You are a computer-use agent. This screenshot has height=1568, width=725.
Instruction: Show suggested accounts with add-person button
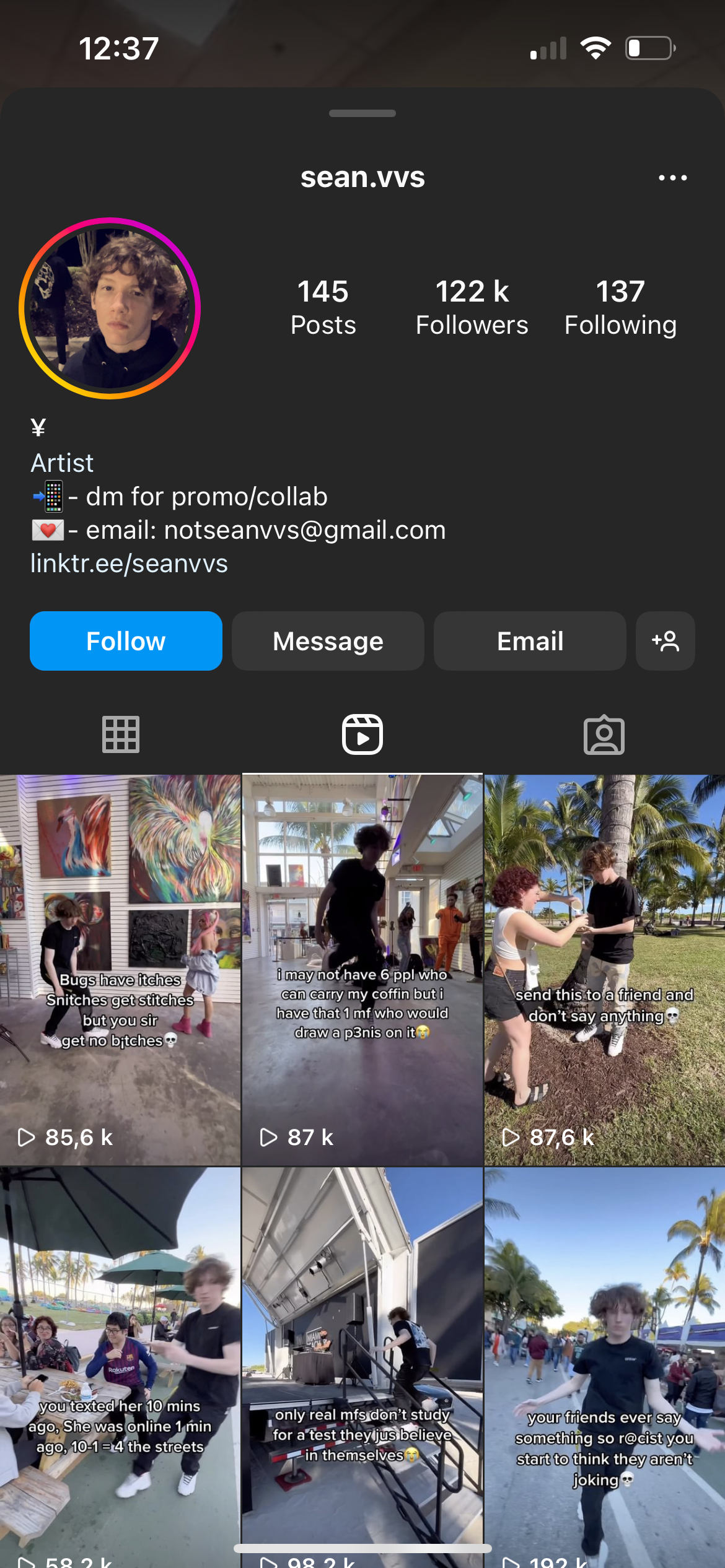[665, 641]
